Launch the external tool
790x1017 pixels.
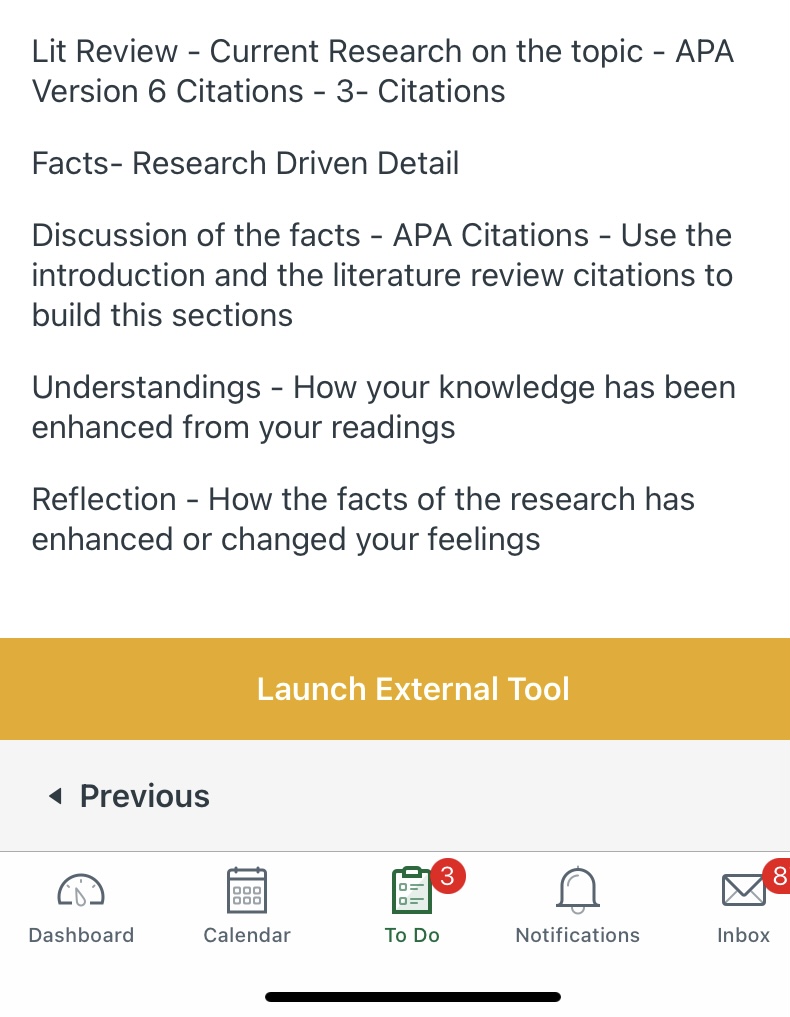(x=413, y=689)
